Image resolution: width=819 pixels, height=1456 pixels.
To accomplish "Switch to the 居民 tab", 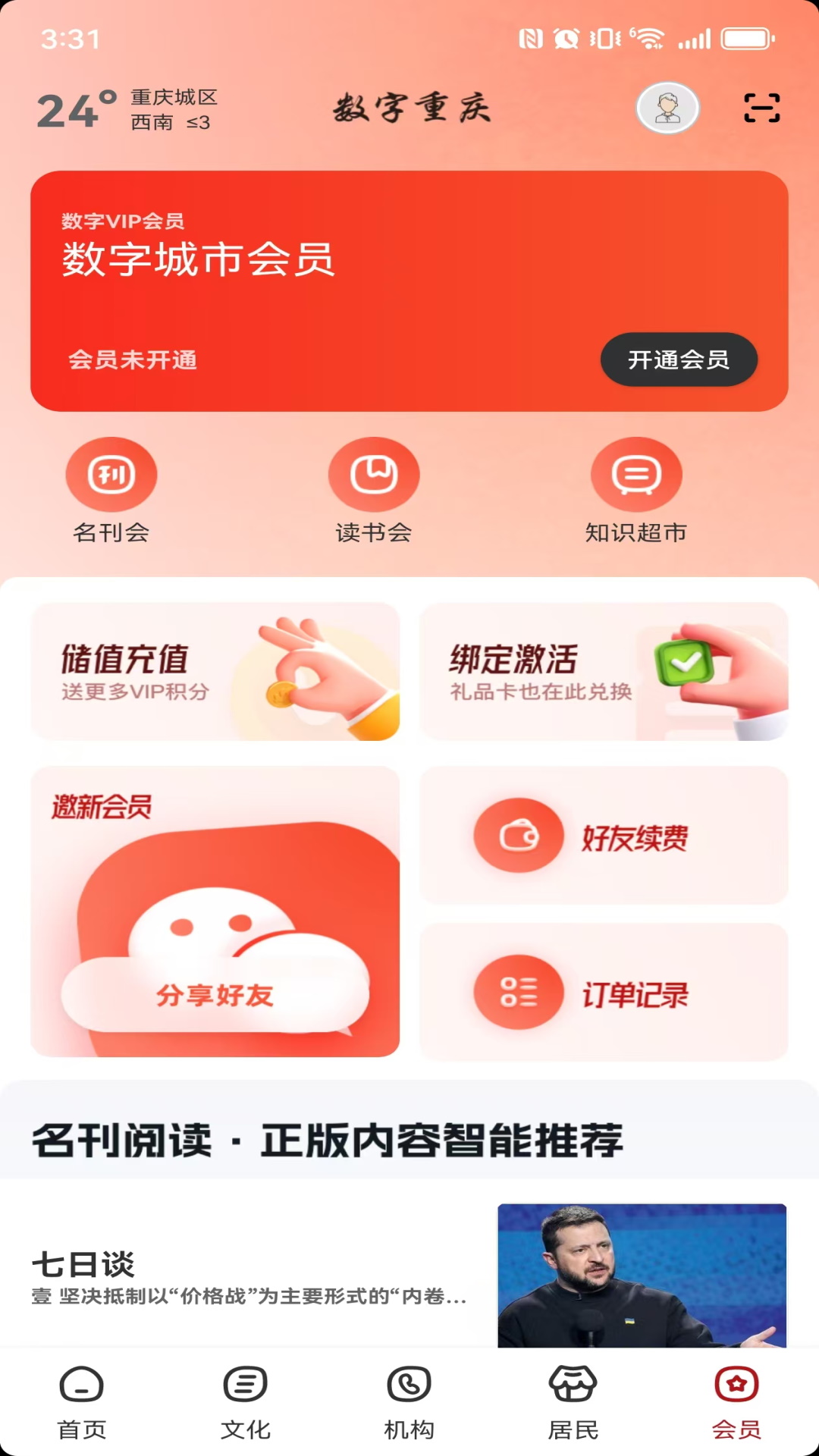I will 573,1403.
